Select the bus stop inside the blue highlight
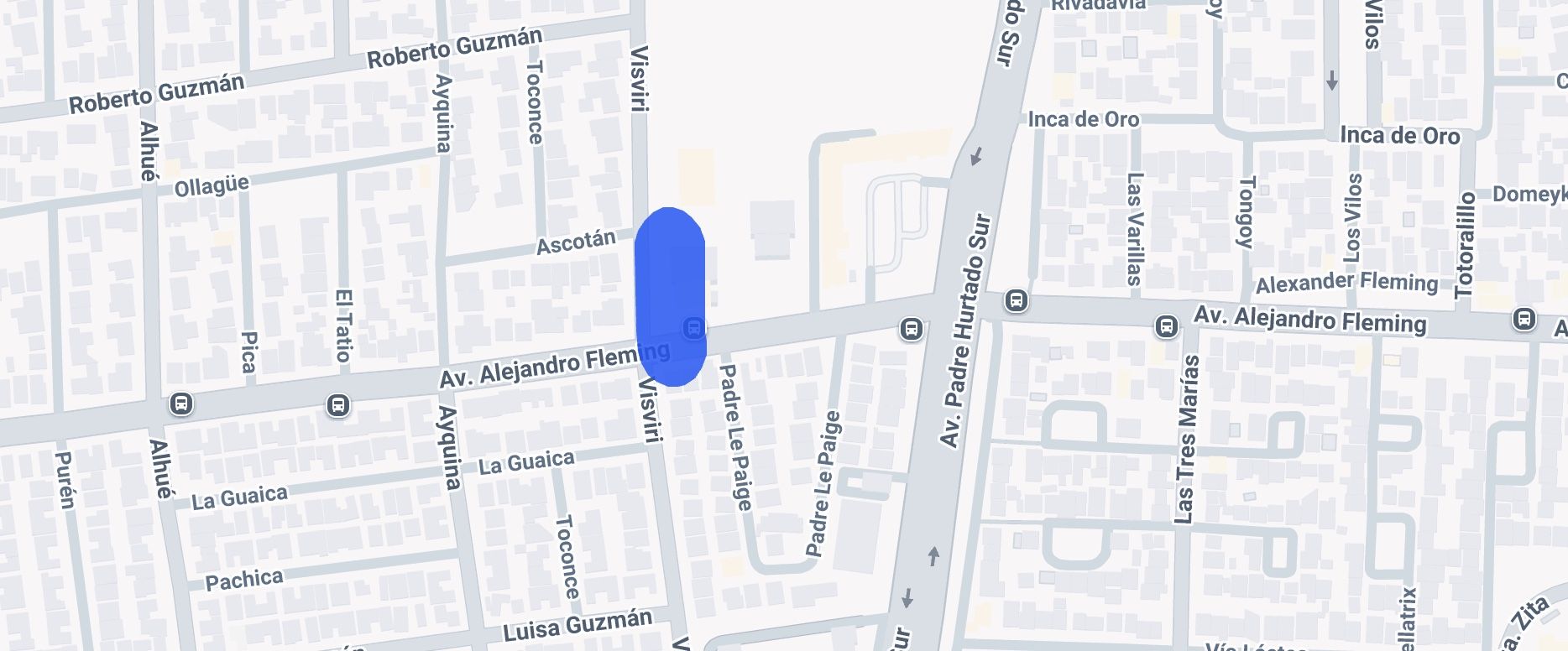The image size is (1568, 651). [x=693, y=327]
